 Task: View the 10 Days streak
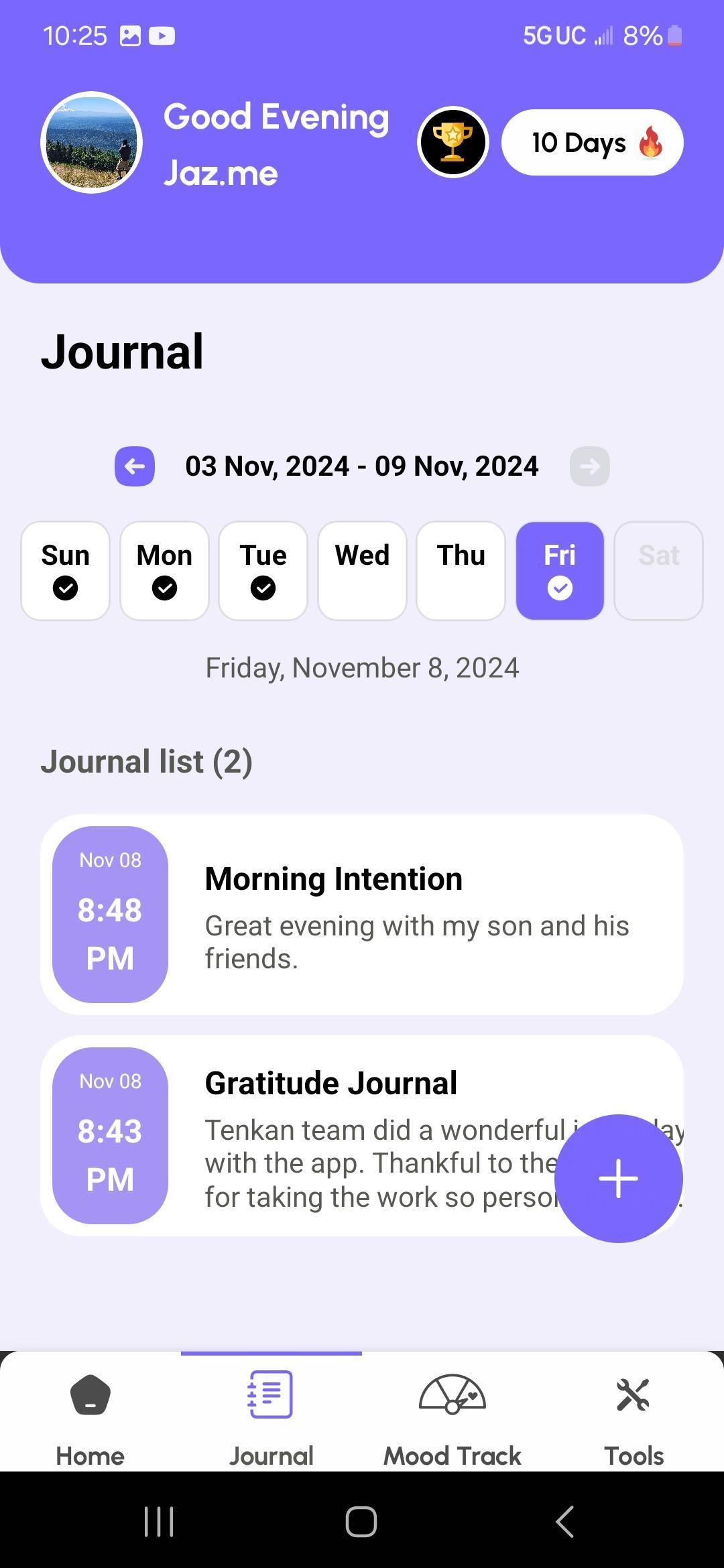[592, 143]
